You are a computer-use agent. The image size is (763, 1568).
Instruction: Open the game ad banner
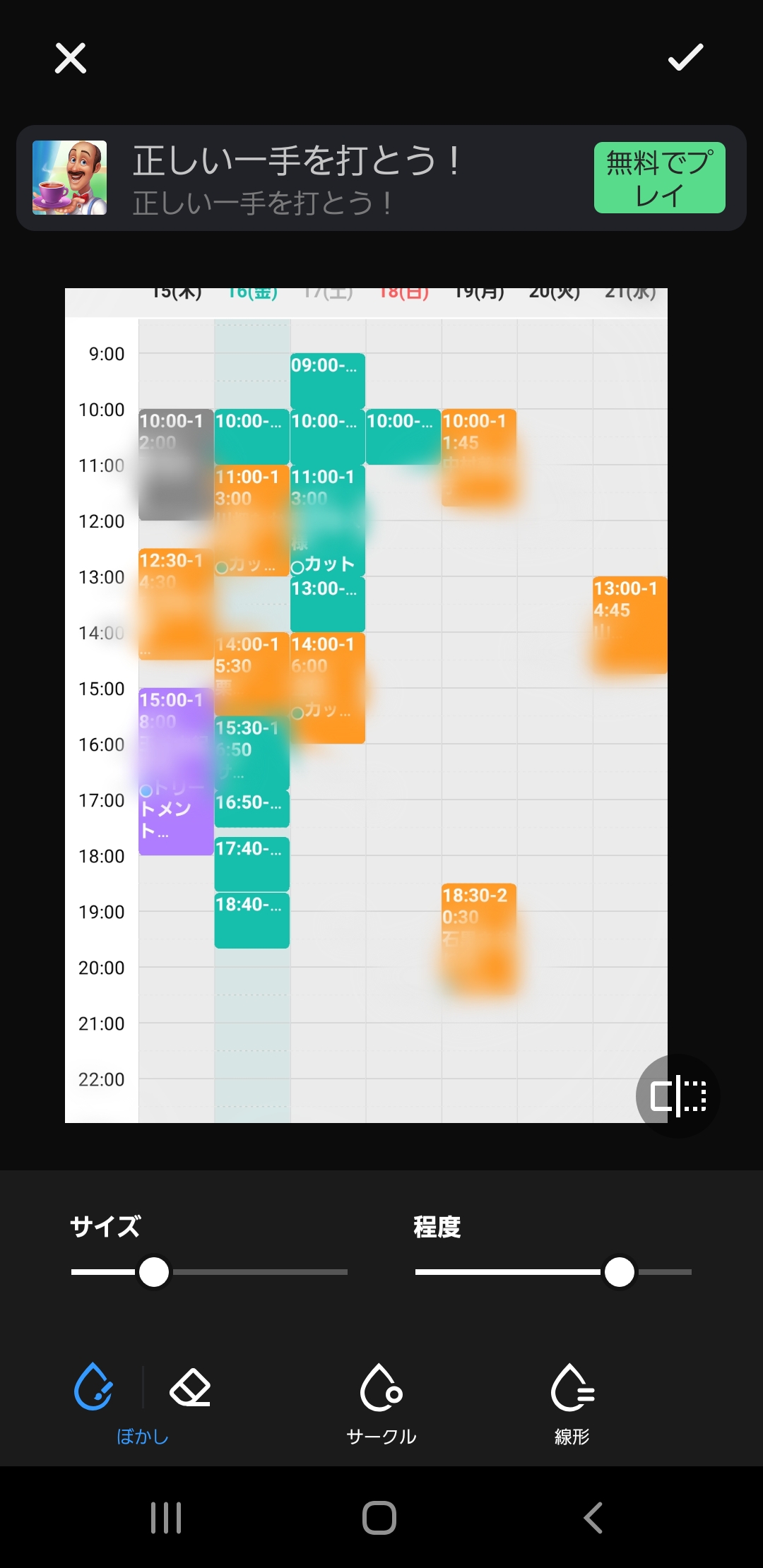pos(297,178)
